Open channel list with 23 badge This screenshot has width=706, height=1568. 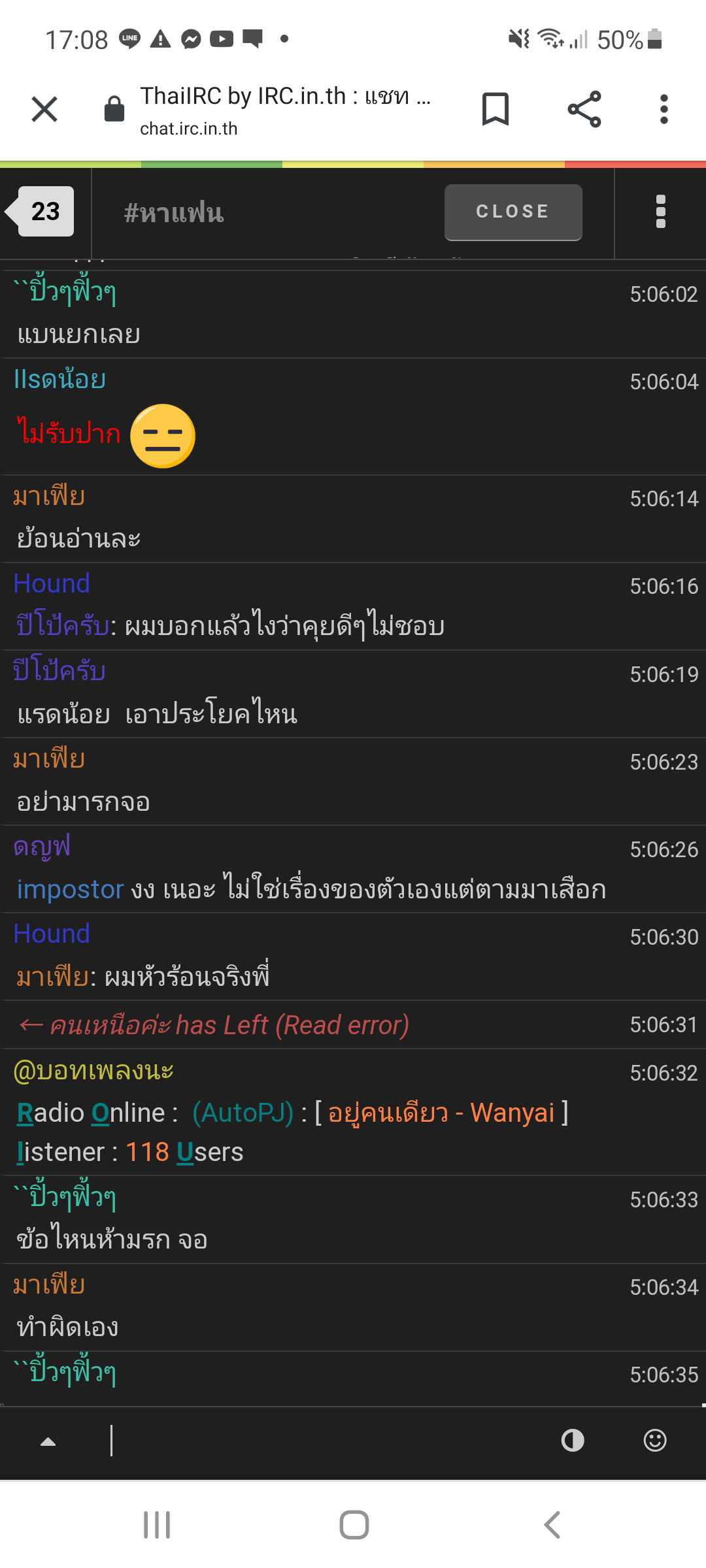pyautogui.click(x=44, y=212)
